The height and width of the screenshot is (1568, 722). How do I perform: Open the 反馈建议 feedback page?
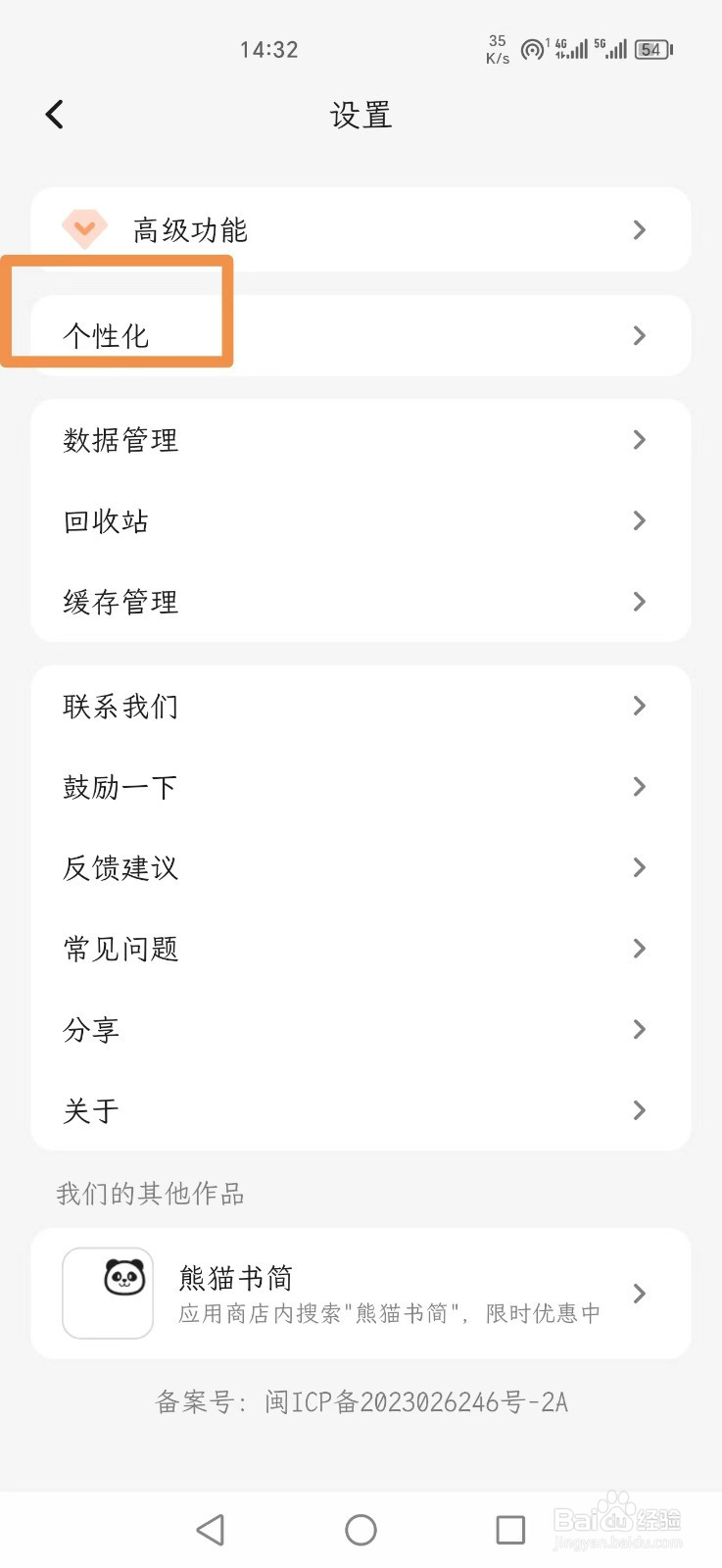(361, 867)
